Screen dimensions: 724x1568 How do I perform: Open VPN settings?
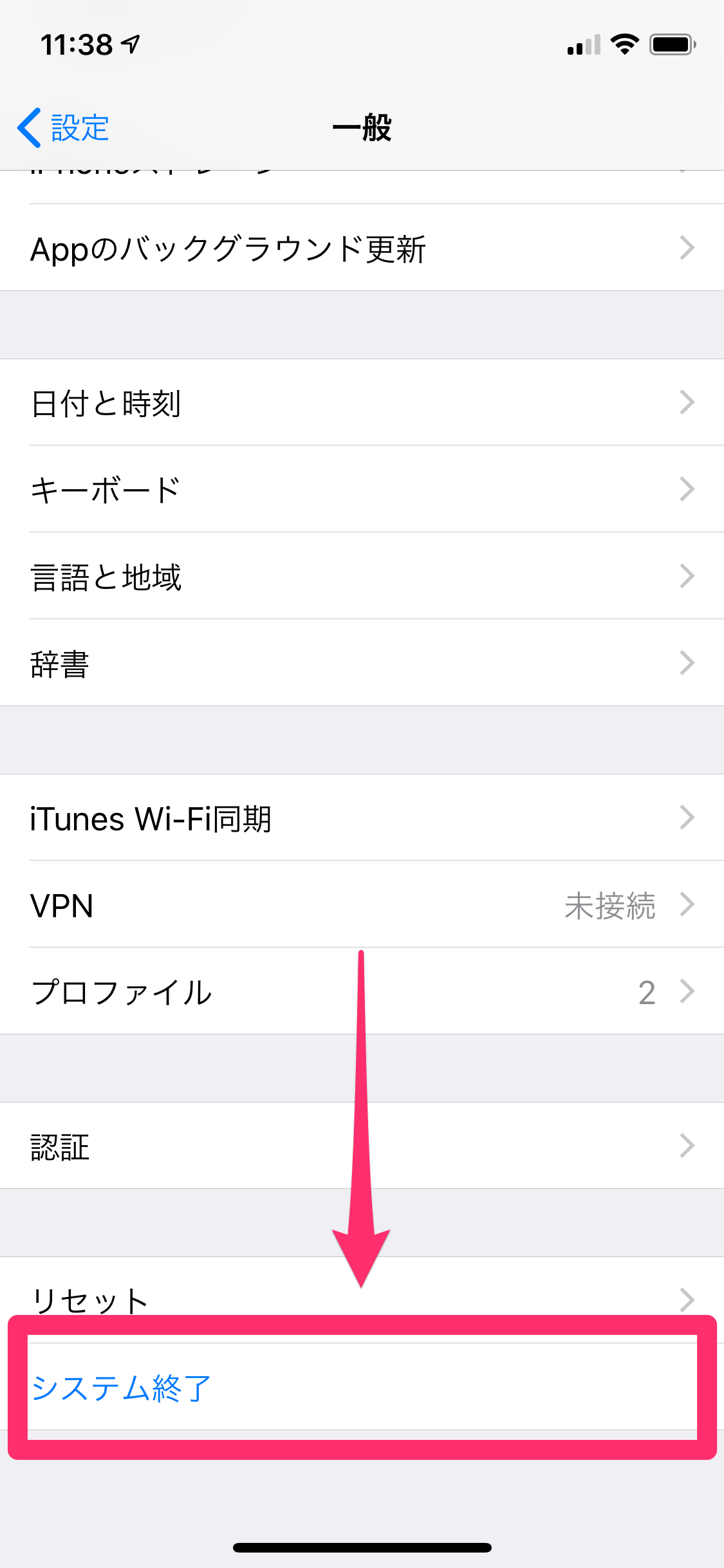(x=360, y=904)
